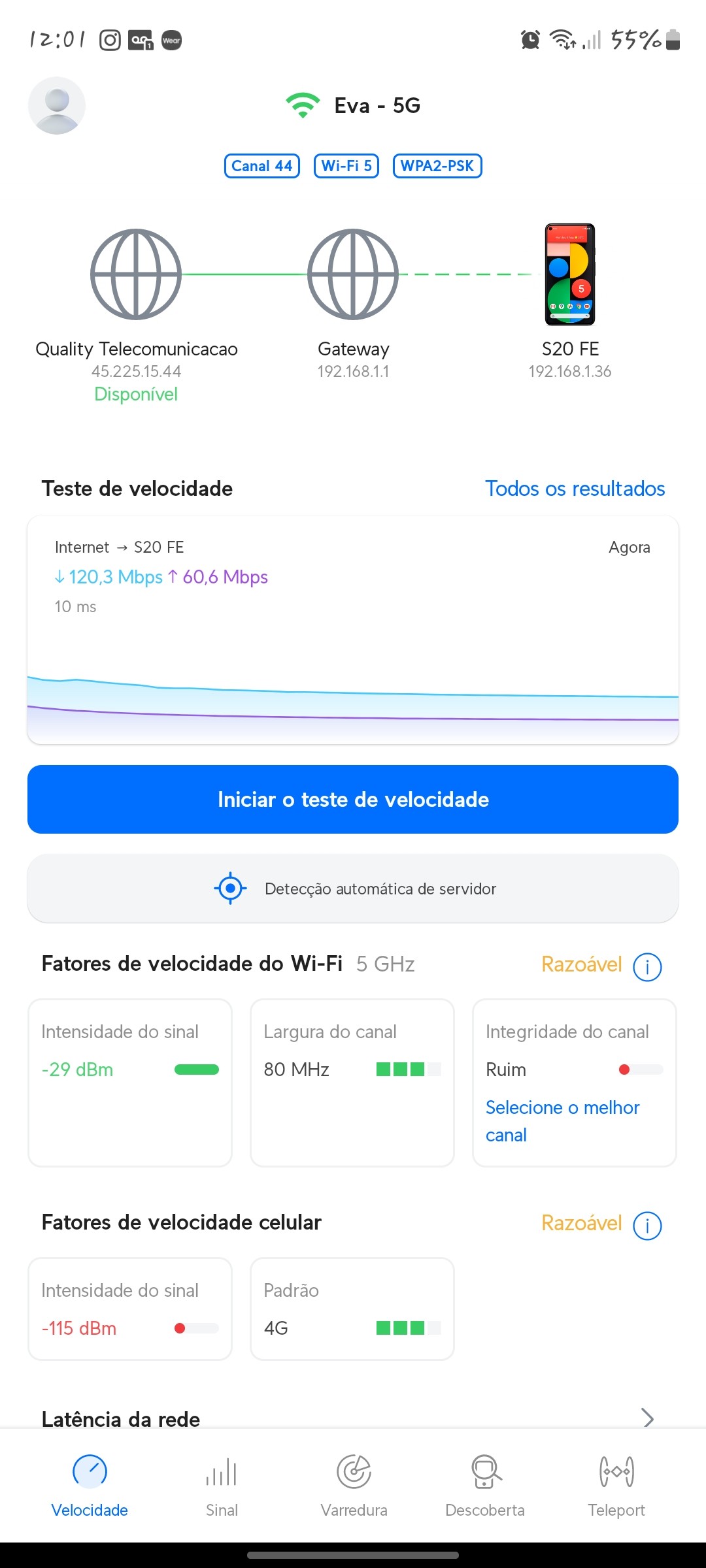Viewport: 706px width, 1568px height.
Task: Switch to the Sinal tab
Action: tap(222, 1483)
